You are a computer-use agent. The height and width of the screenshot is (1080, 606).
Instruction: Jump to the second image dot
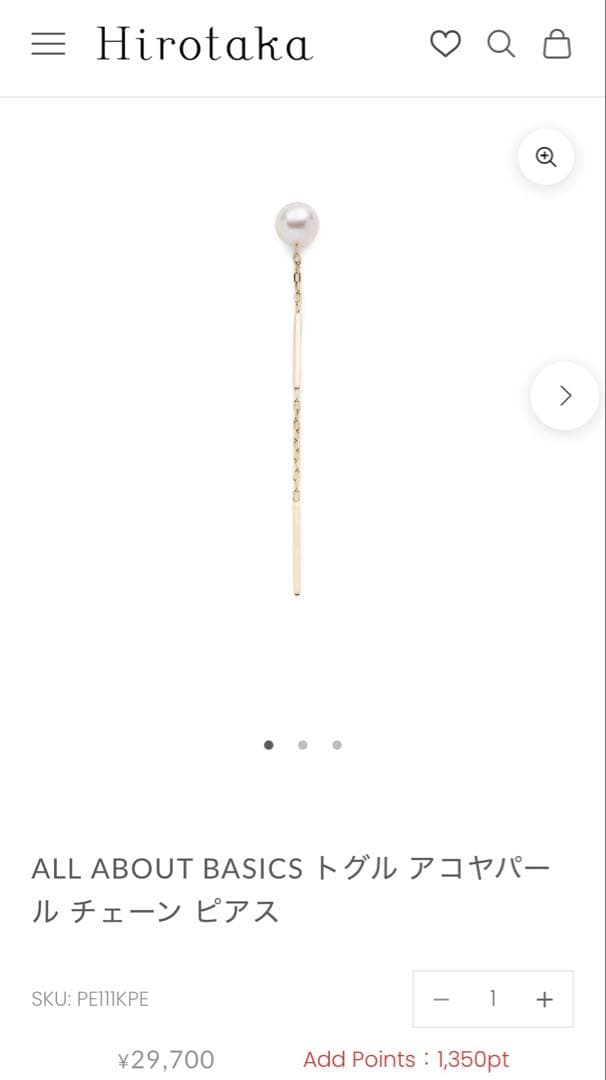point(303,745)
